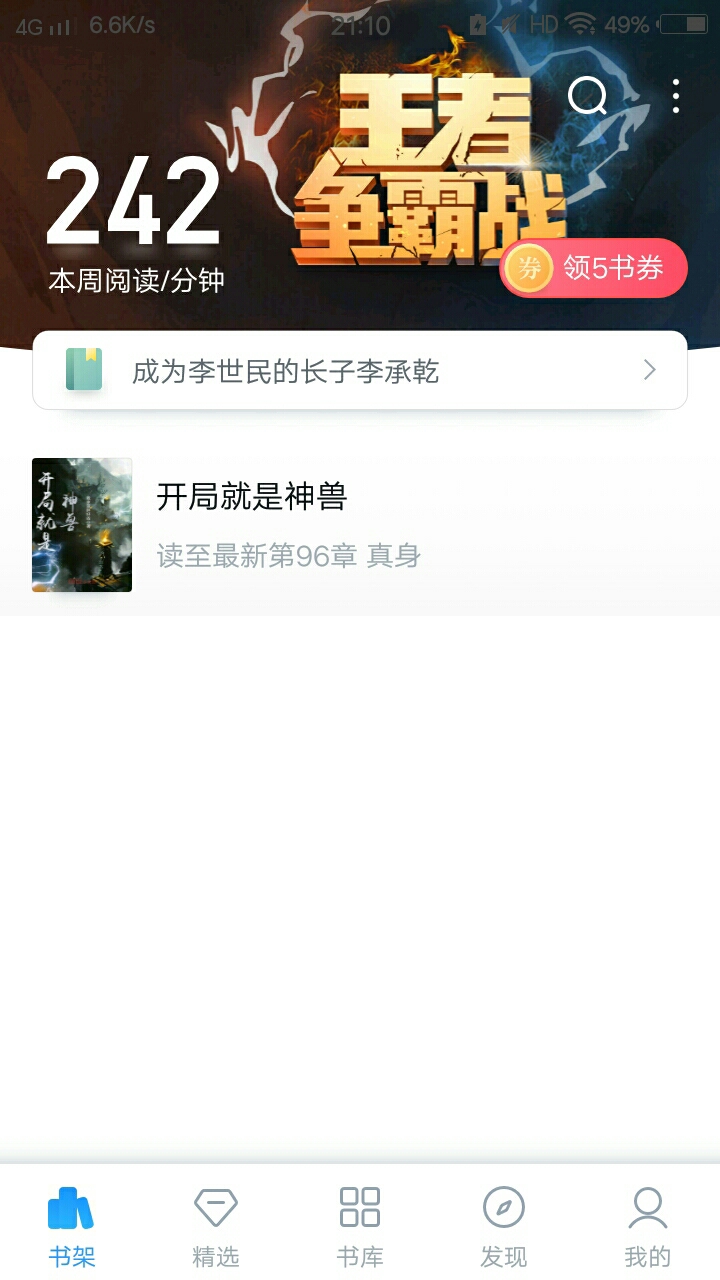
Task: Go to the 发现 tab
Action: pos(503,1226)
